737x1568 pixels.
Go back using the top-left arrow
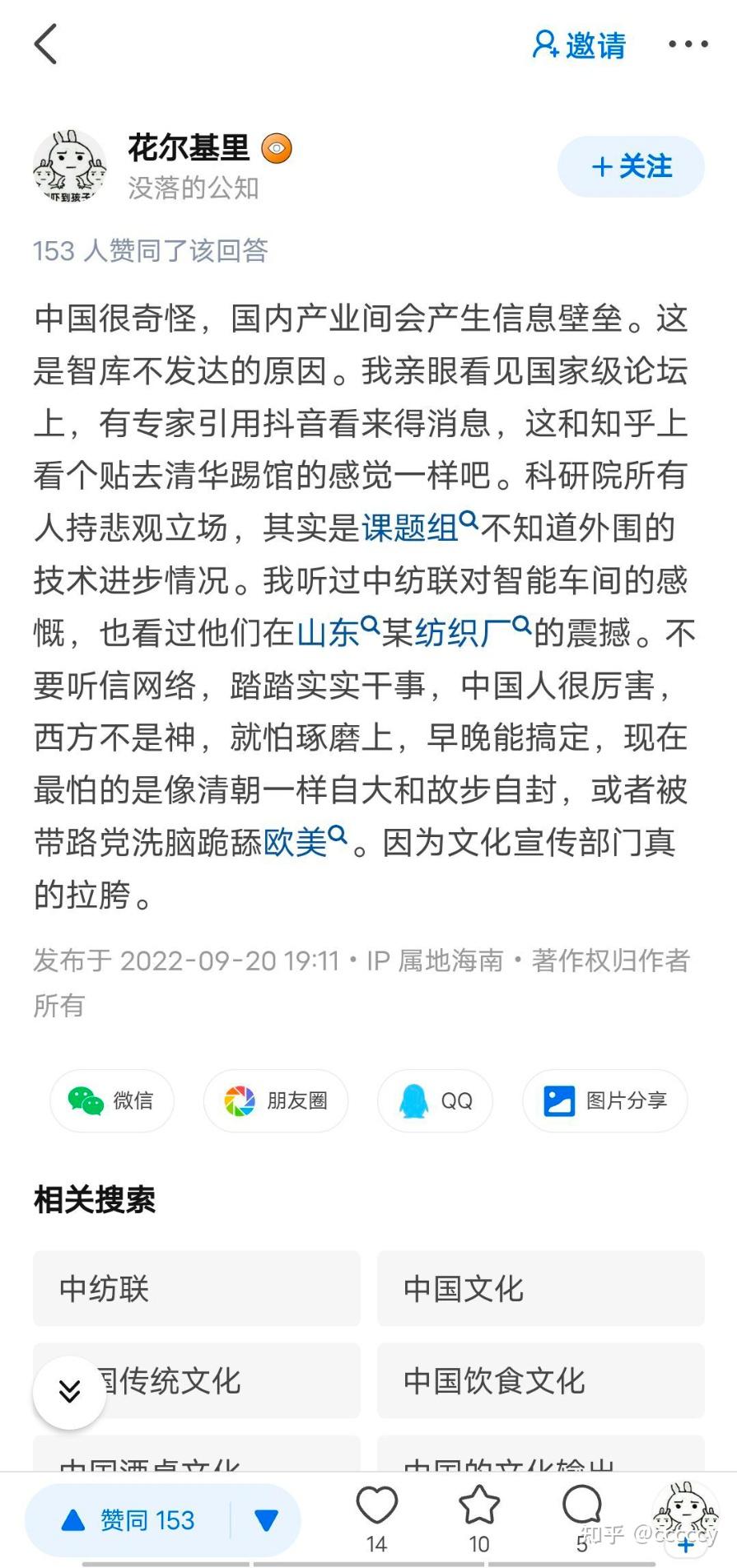(46, 44)
